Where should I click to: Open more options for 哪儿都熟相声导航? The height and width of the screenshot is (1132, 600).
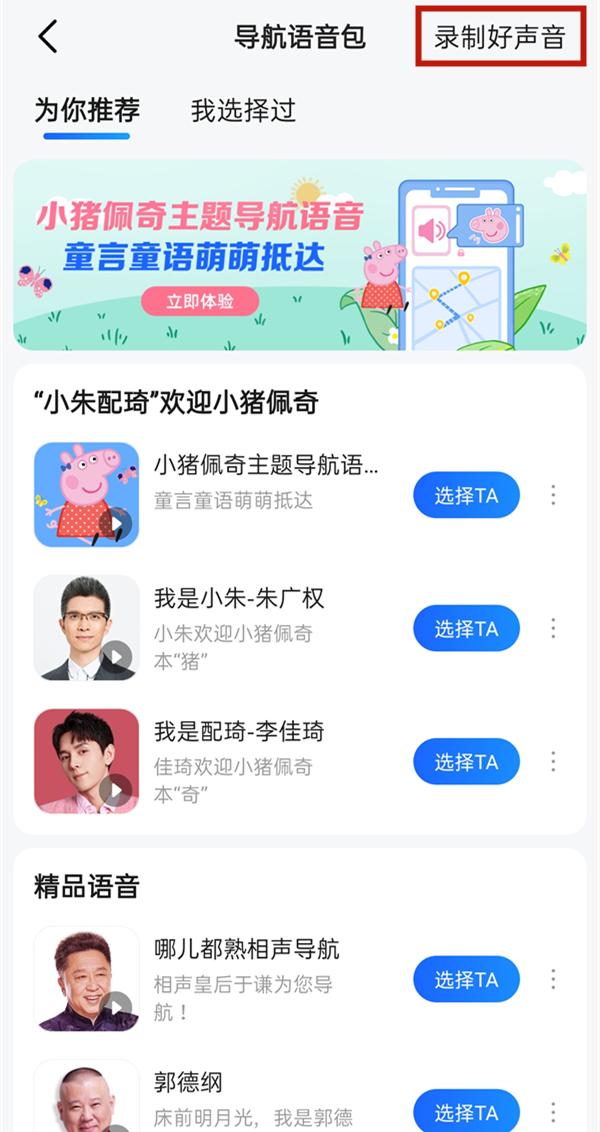click(x=553, y=979)
